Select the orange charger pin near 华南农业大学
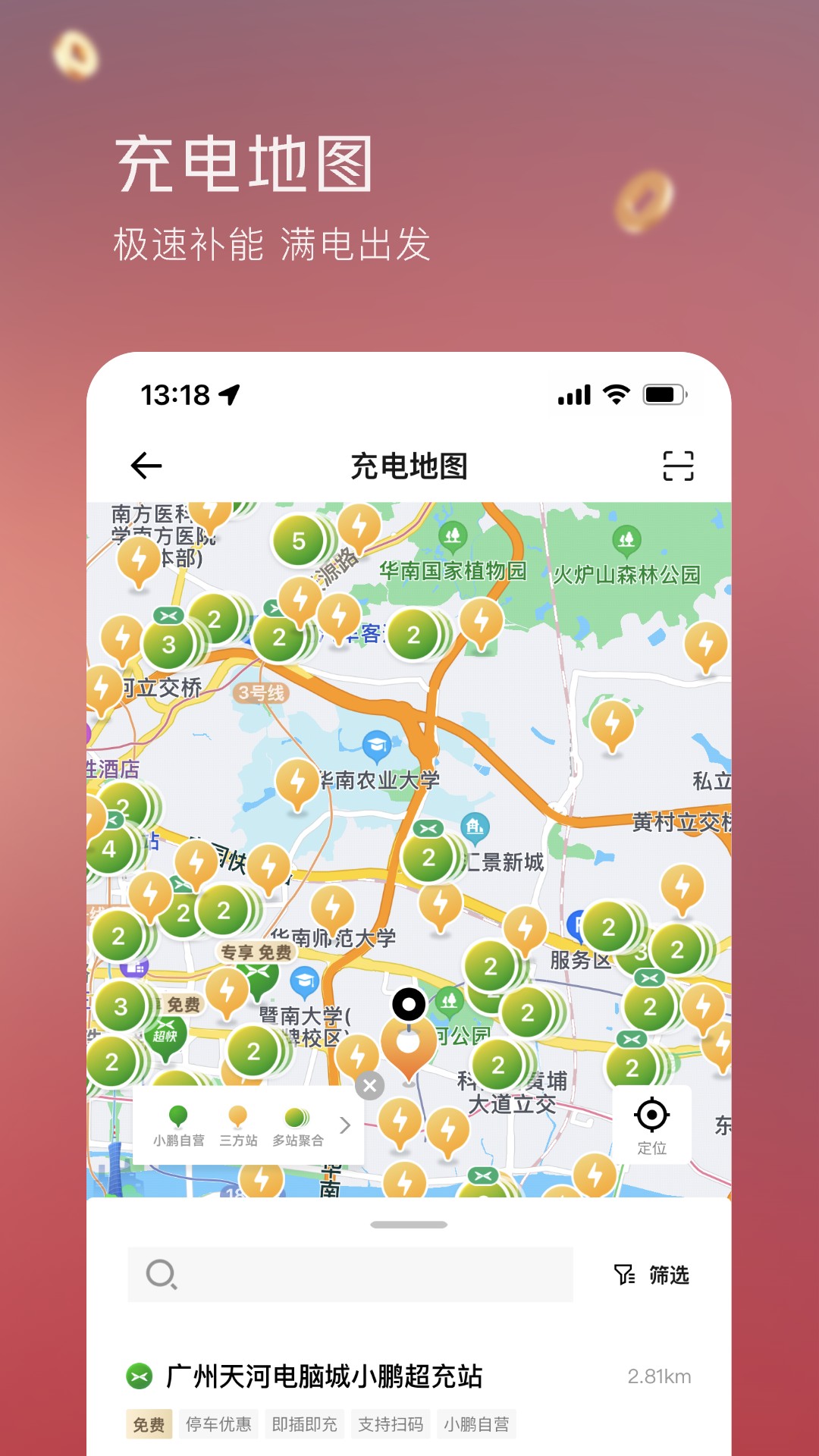 tap(296, 780)
